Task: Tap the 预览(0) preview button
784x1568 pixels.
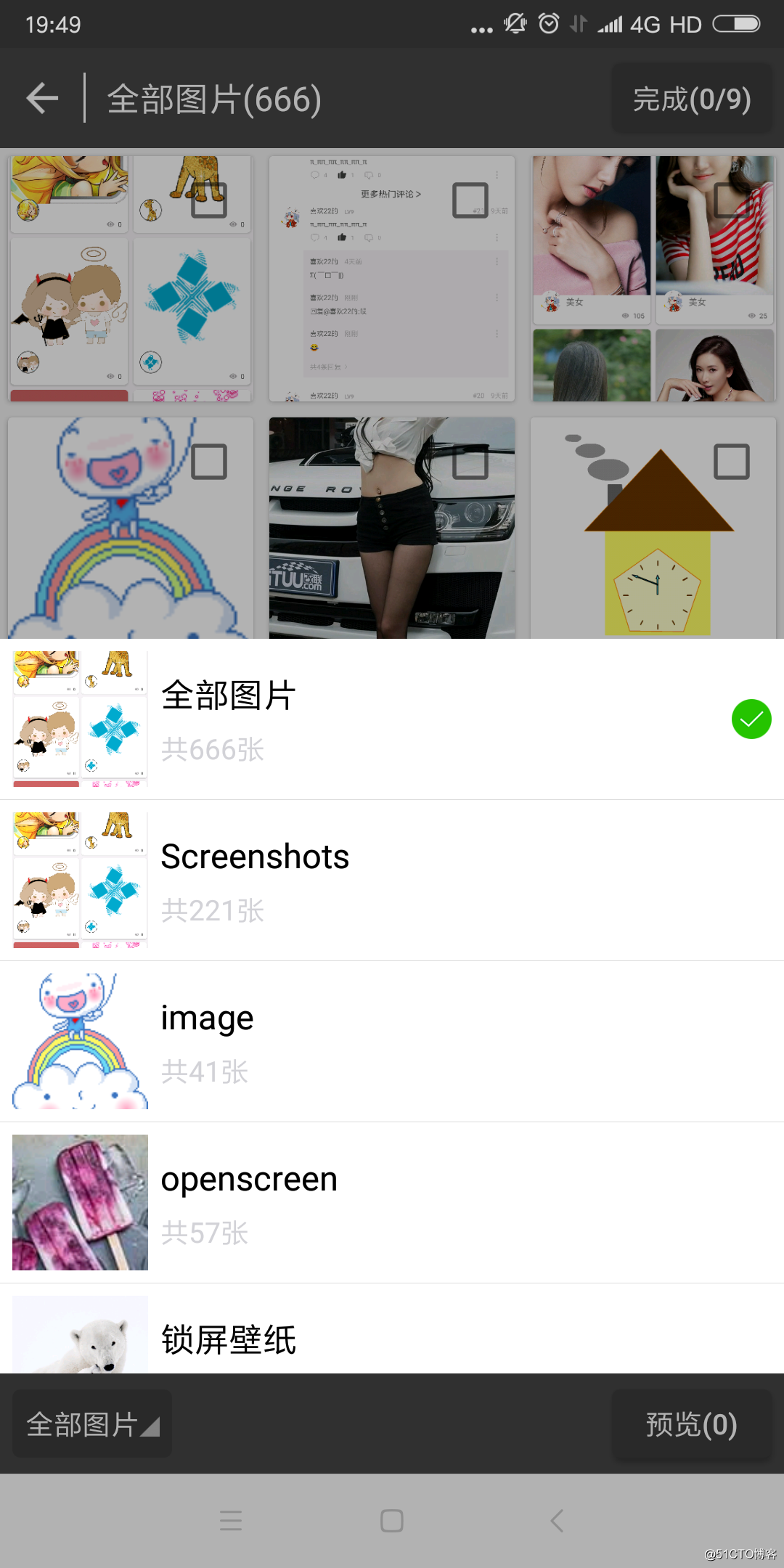Action: (691, 1423)
